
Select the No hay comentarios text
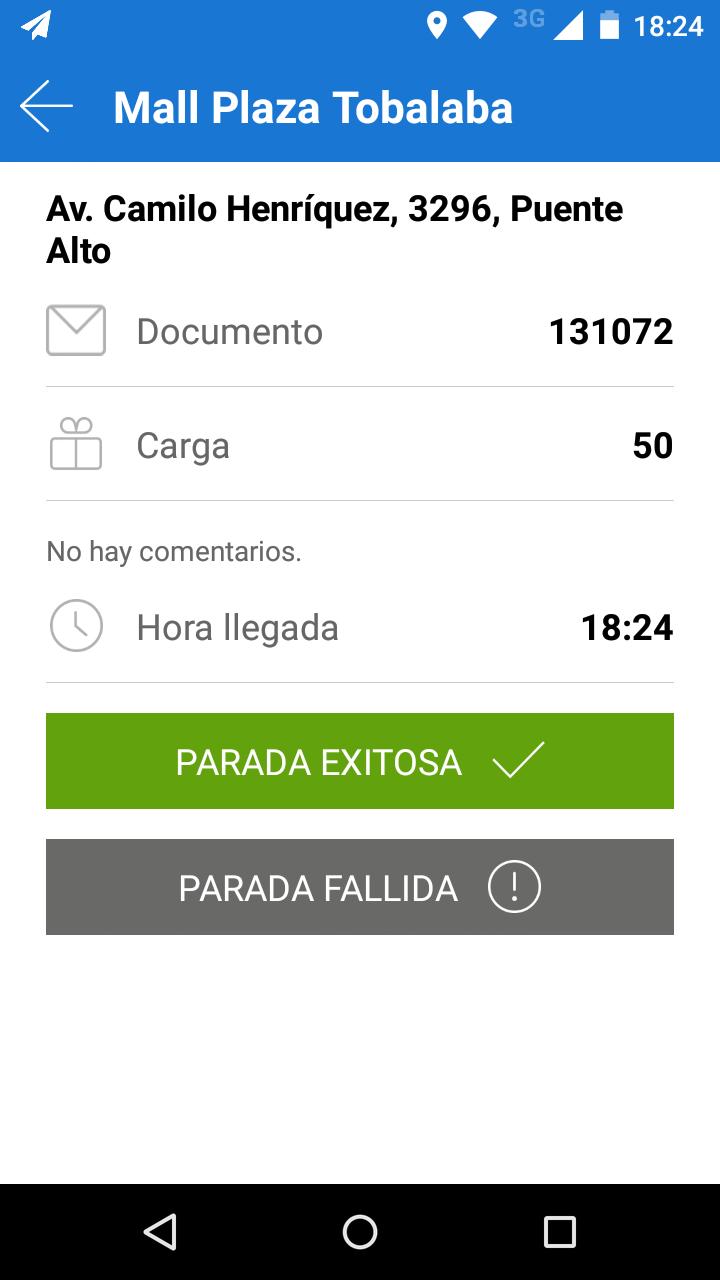pos(175,550)
